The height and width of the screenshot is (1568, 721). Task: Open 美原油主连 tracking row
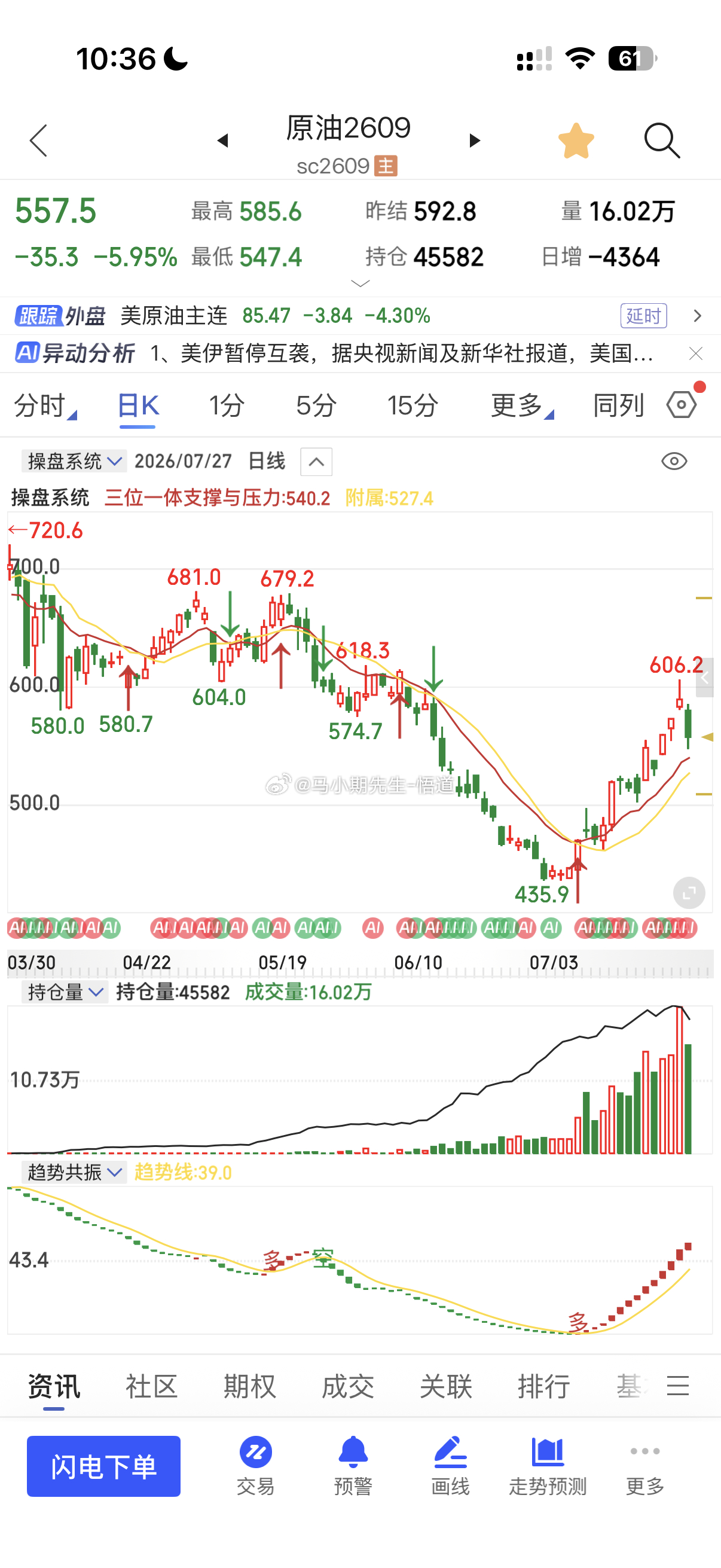pyautogui.click(x=360, y=315)
